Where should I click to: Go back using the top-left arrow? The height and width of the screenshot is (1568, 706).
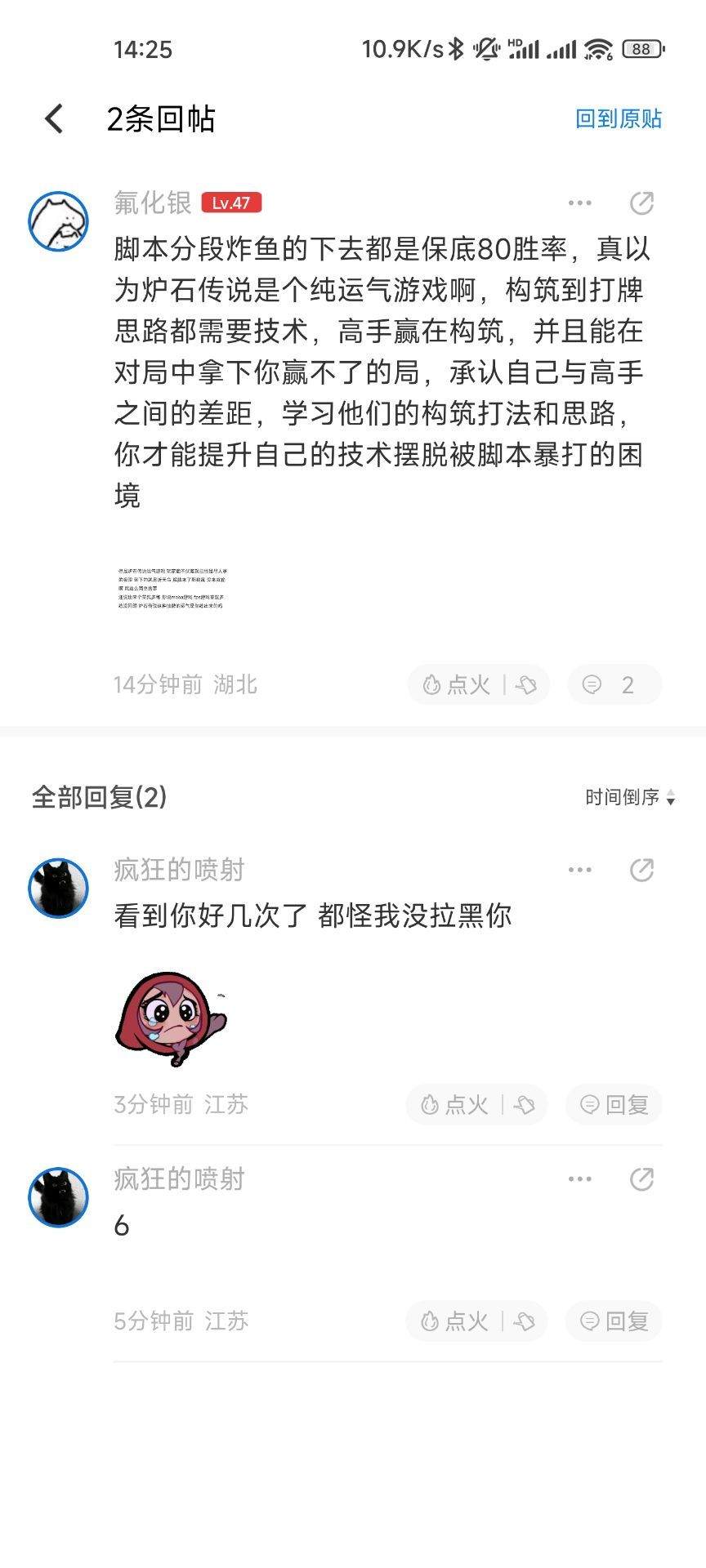tap(54, 119)
